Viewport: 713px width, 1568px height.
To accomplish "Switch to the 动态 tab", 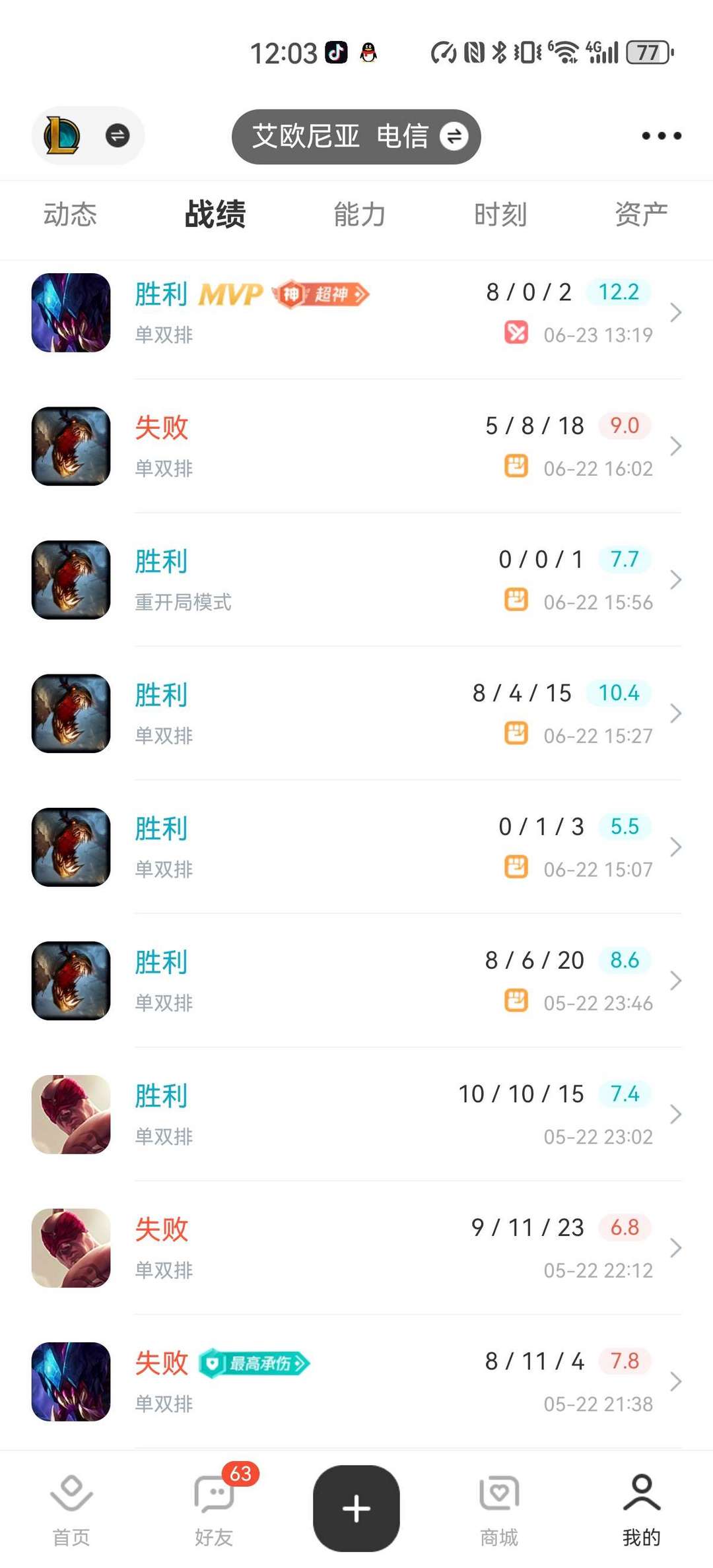I will click(x=70, y=214).
